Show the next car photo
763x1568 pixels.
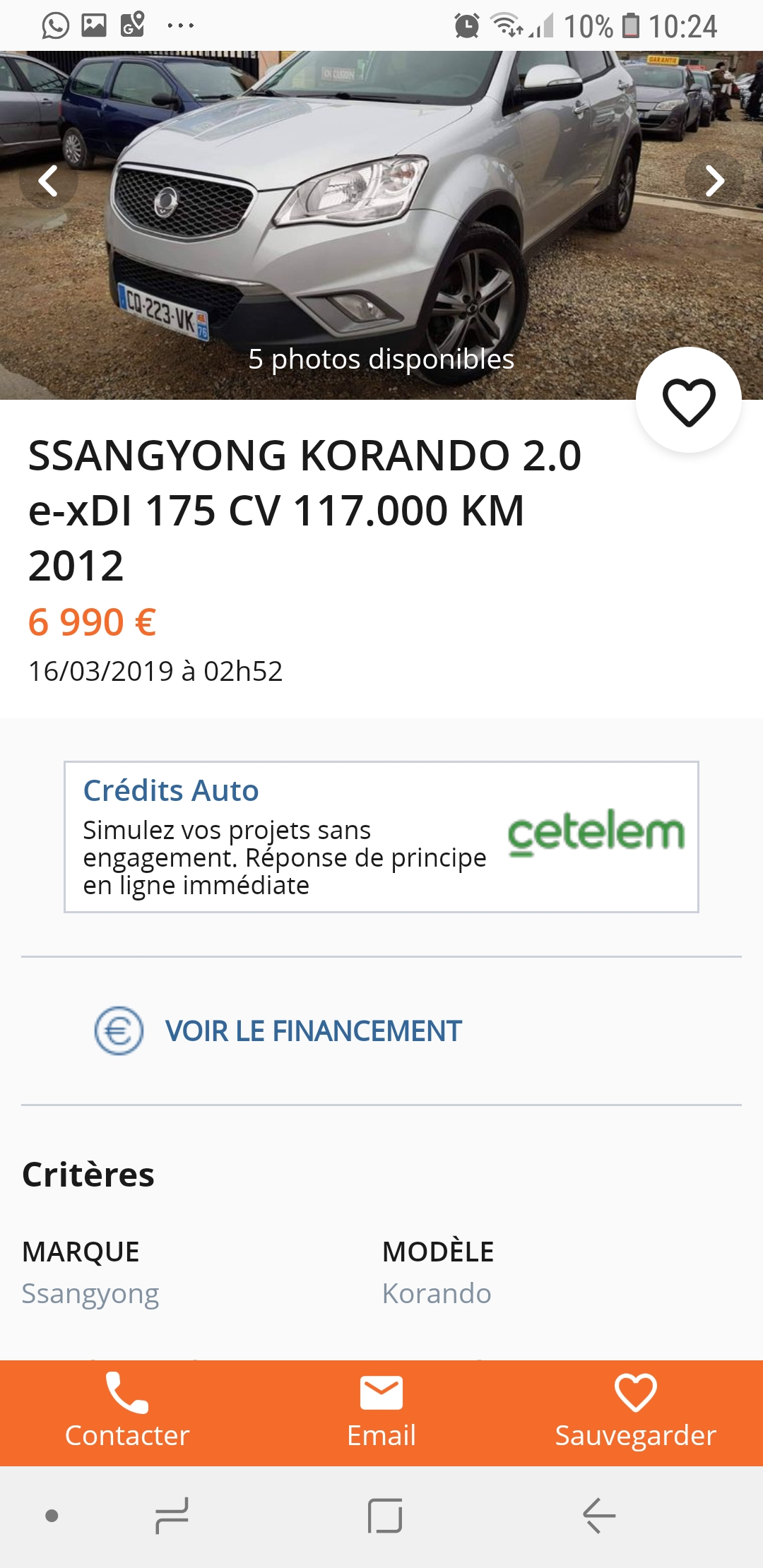(x=714, y=182)
